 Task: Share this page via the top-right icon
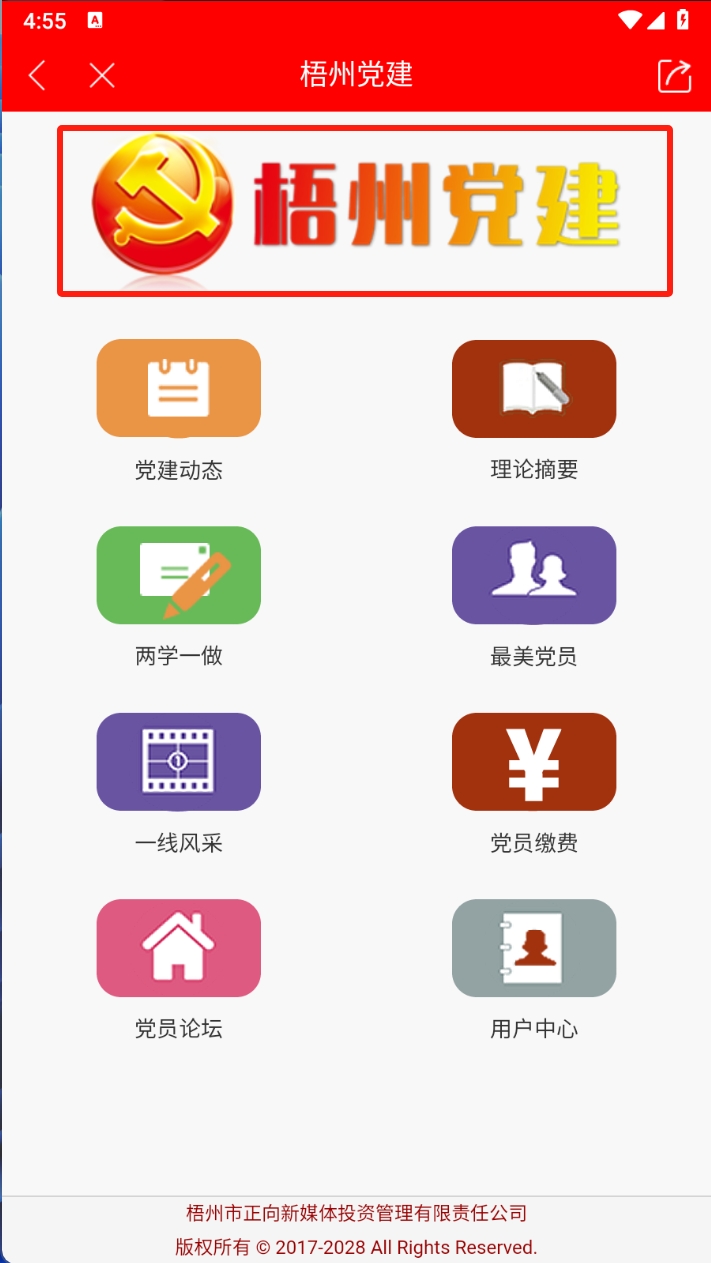[674, 76]
